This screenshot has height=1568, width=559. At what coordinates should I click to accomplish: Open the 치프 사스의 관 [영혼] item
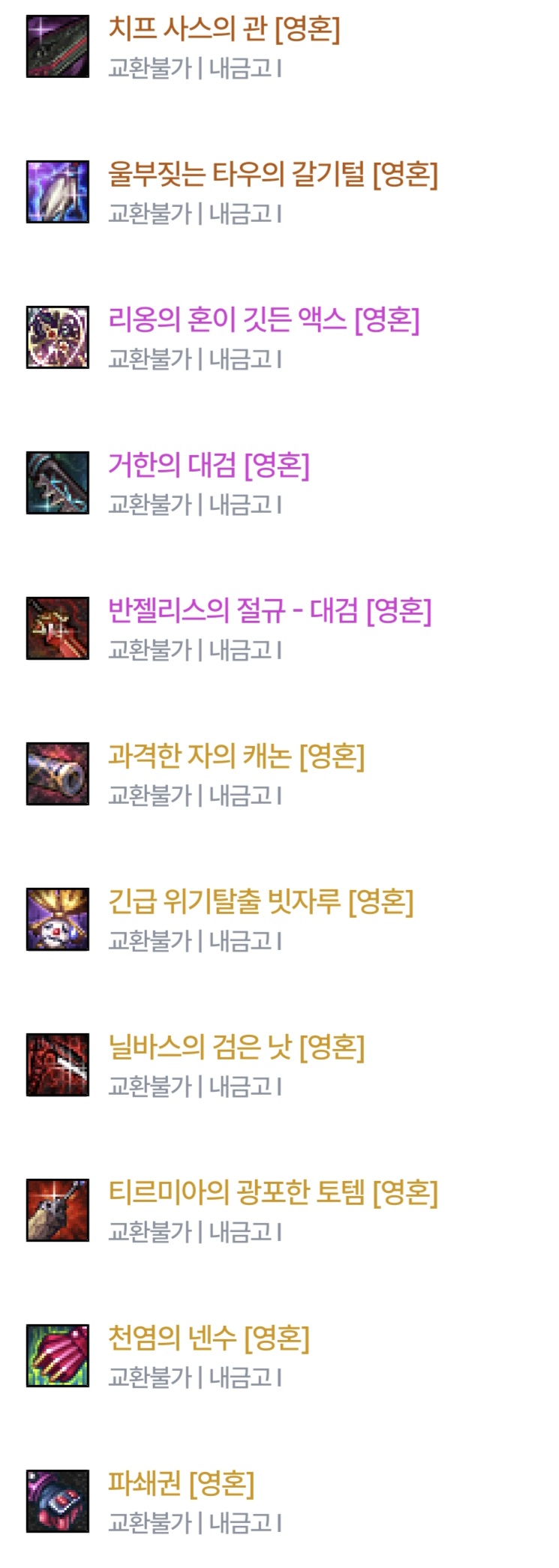pos(224,29)
